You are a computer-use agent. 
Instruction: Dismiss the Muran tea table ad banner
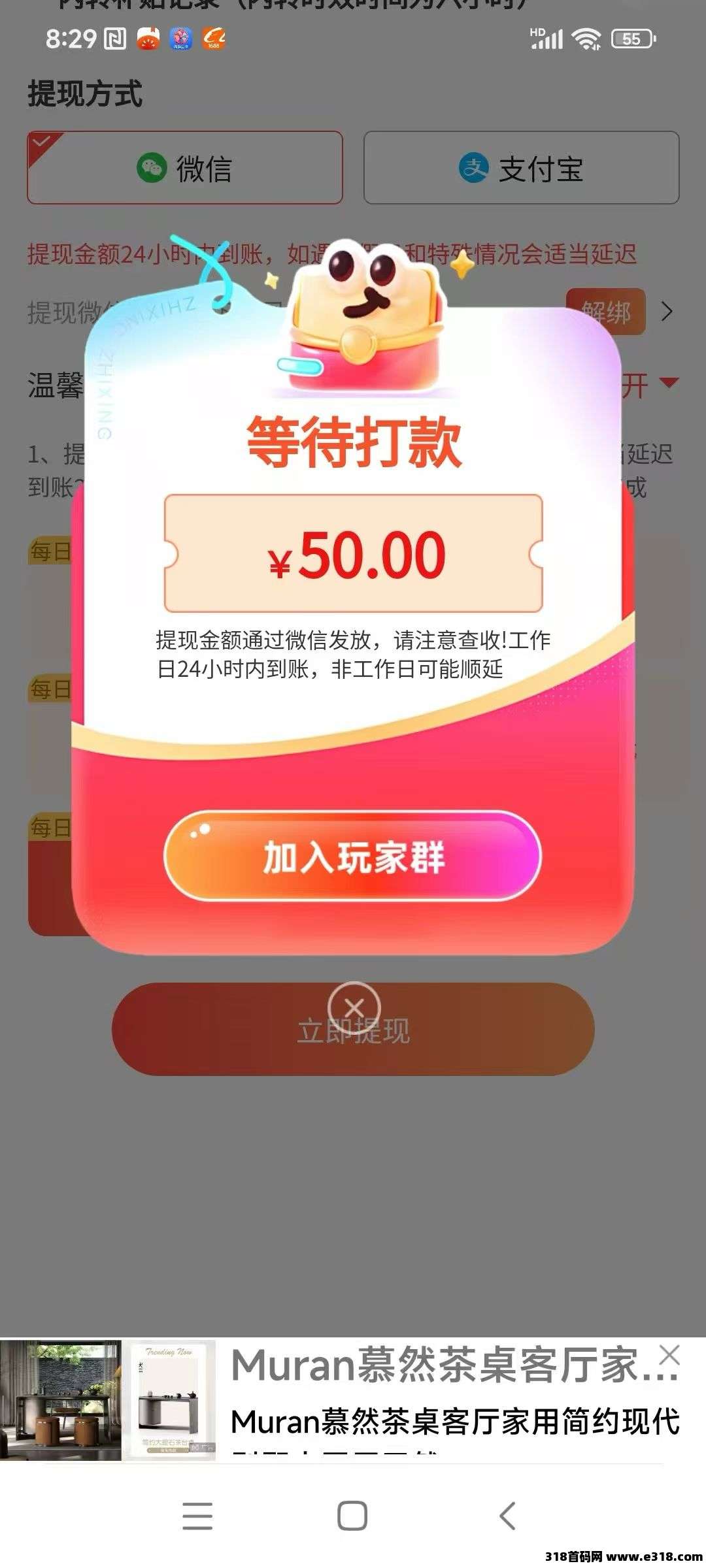click(669, 1356)
